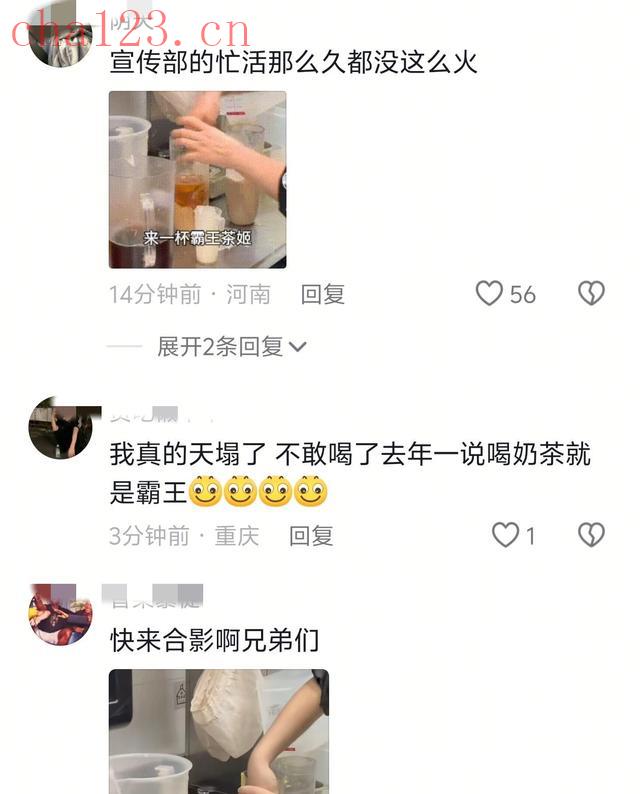Expand 展开2条回复 replies

[231, 347]
